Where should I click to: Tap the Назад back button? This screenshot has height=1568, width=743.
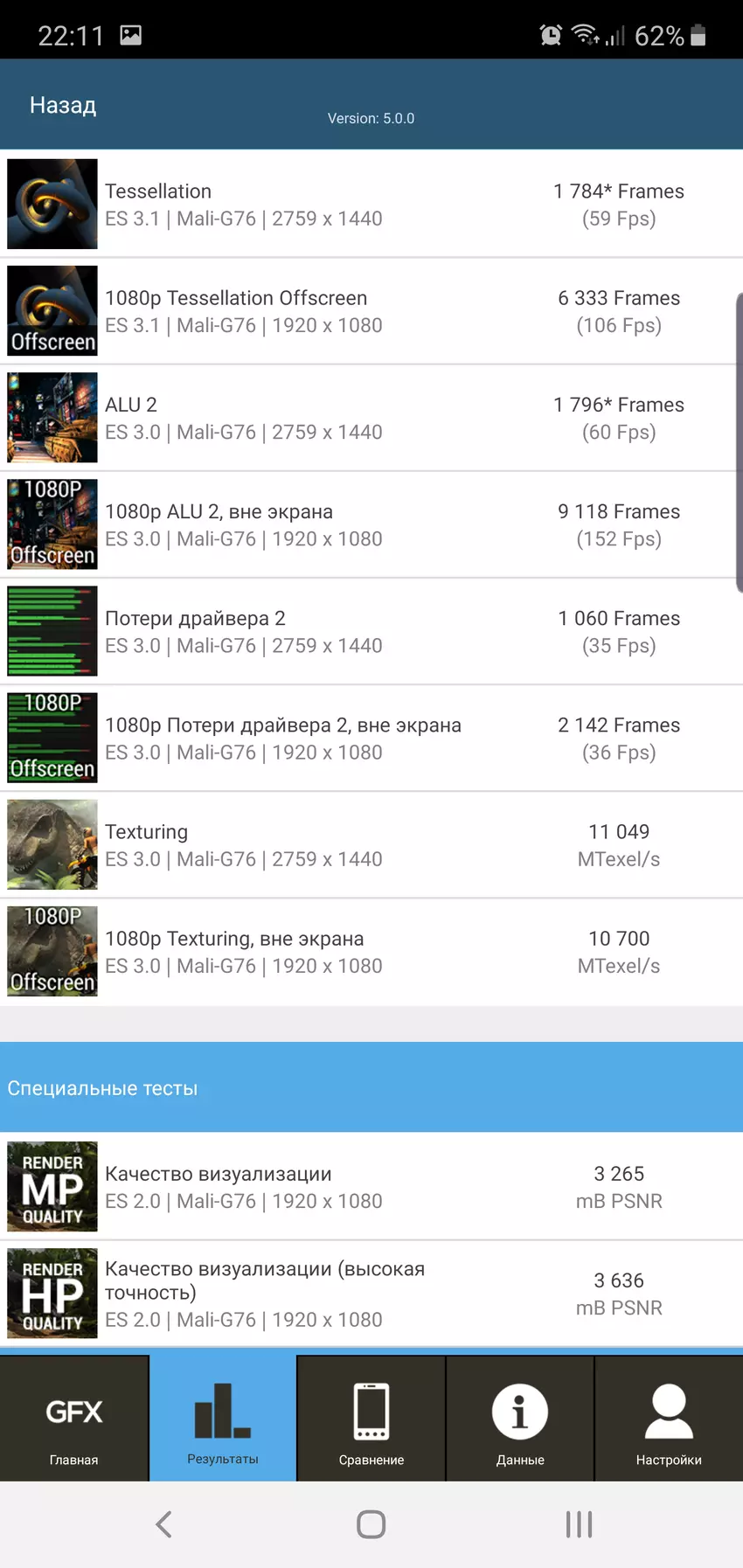63,106
